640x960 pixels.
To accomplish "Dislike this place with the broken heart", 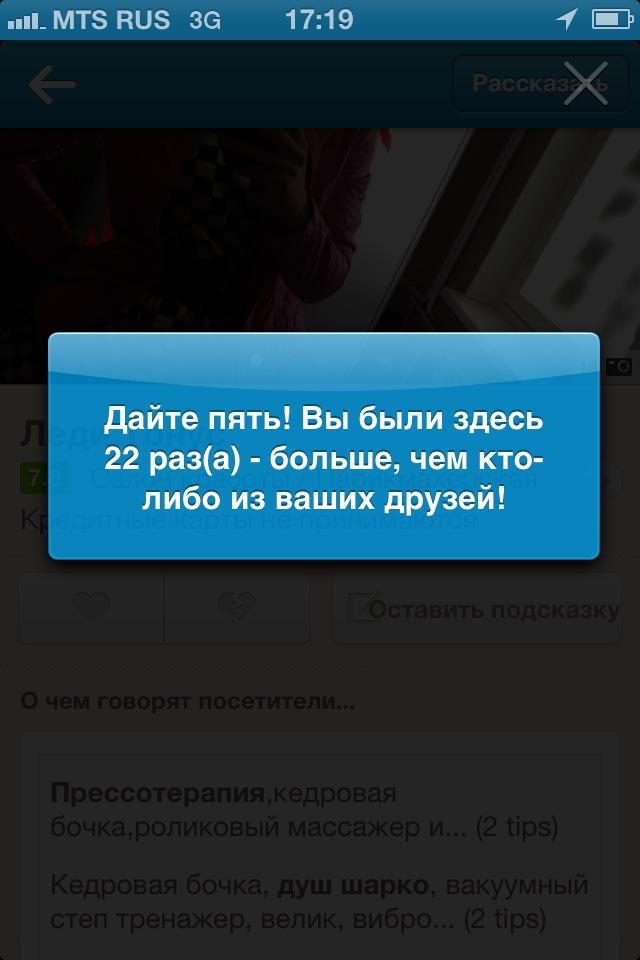I will pyautogui.click(x=236, y=608).
